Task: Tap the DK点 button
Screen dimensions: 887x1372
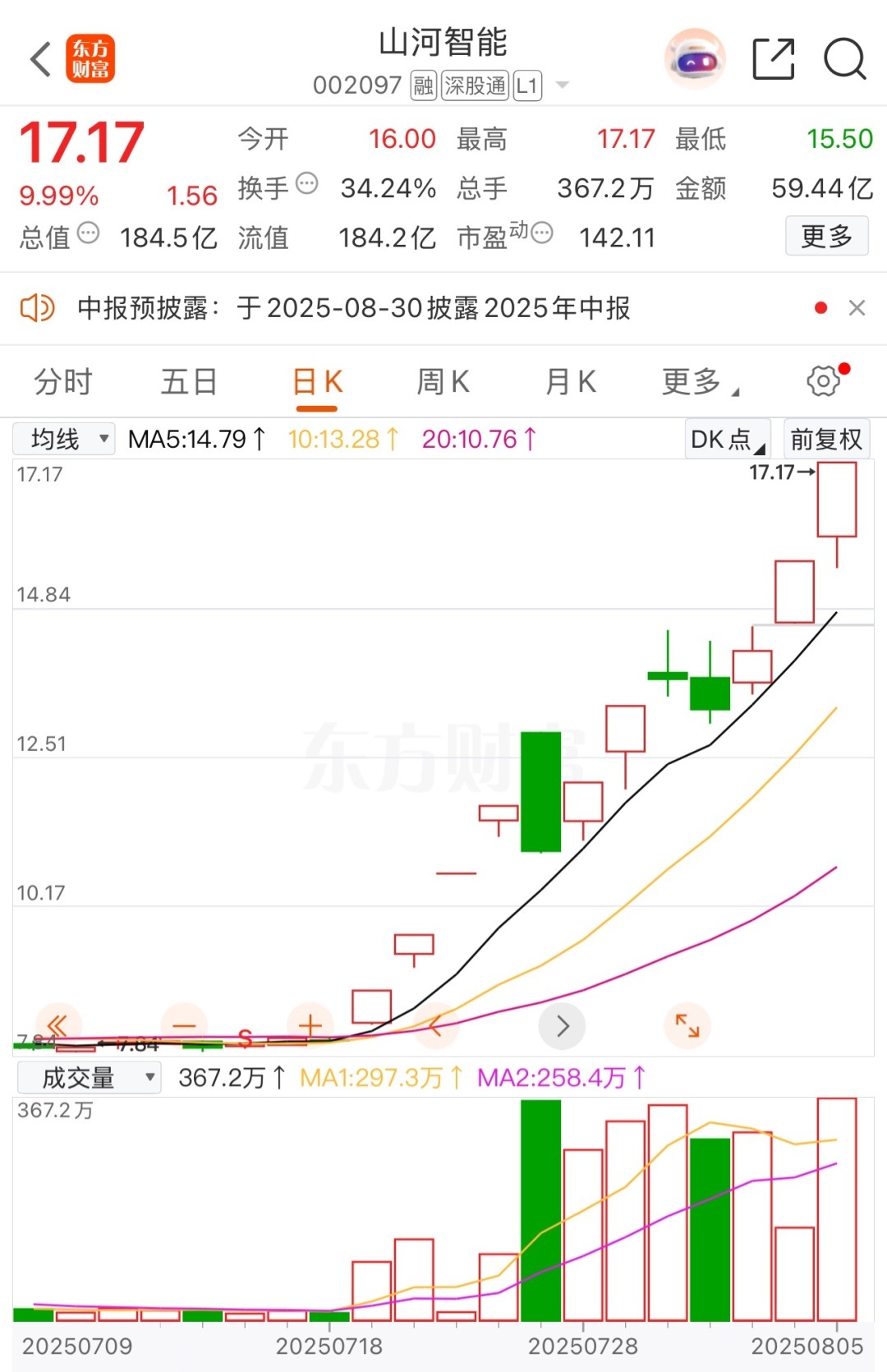Action: (727, 440)
